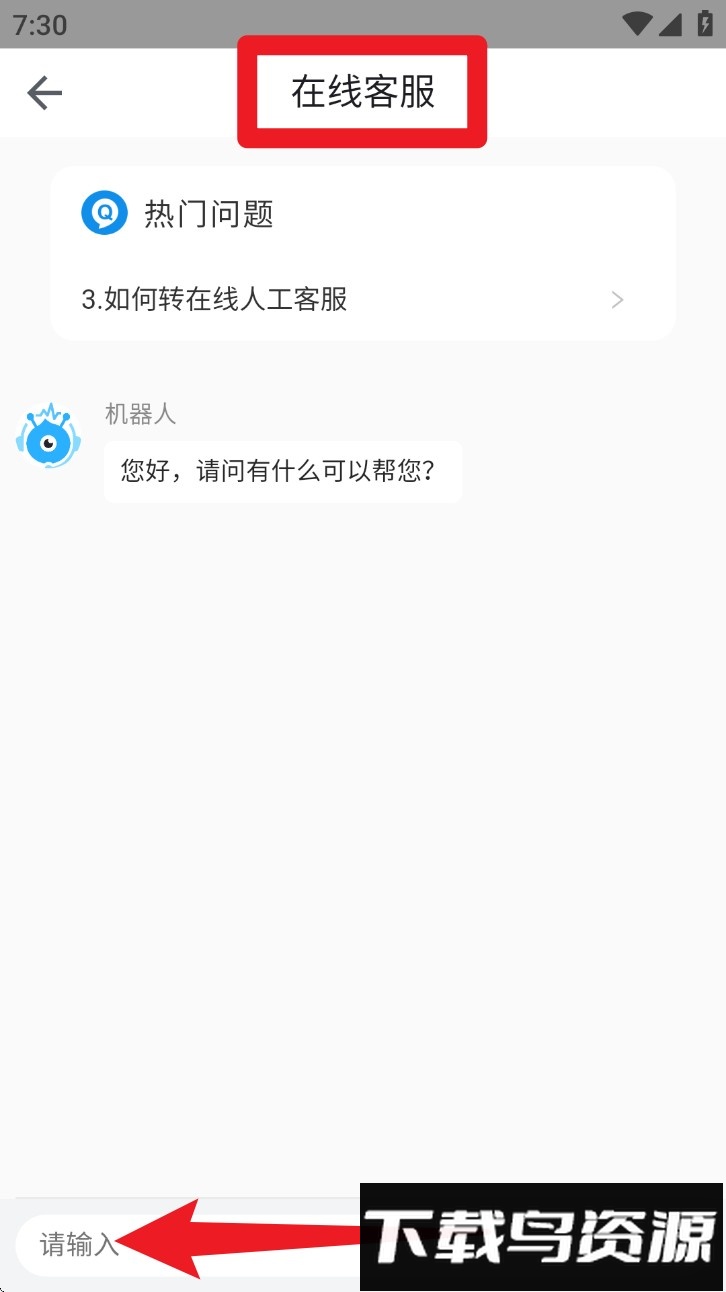Viewport: 726px width, 1292px height.
Task: Tap the robot greeting message bubble
Action: click(283, 470)
